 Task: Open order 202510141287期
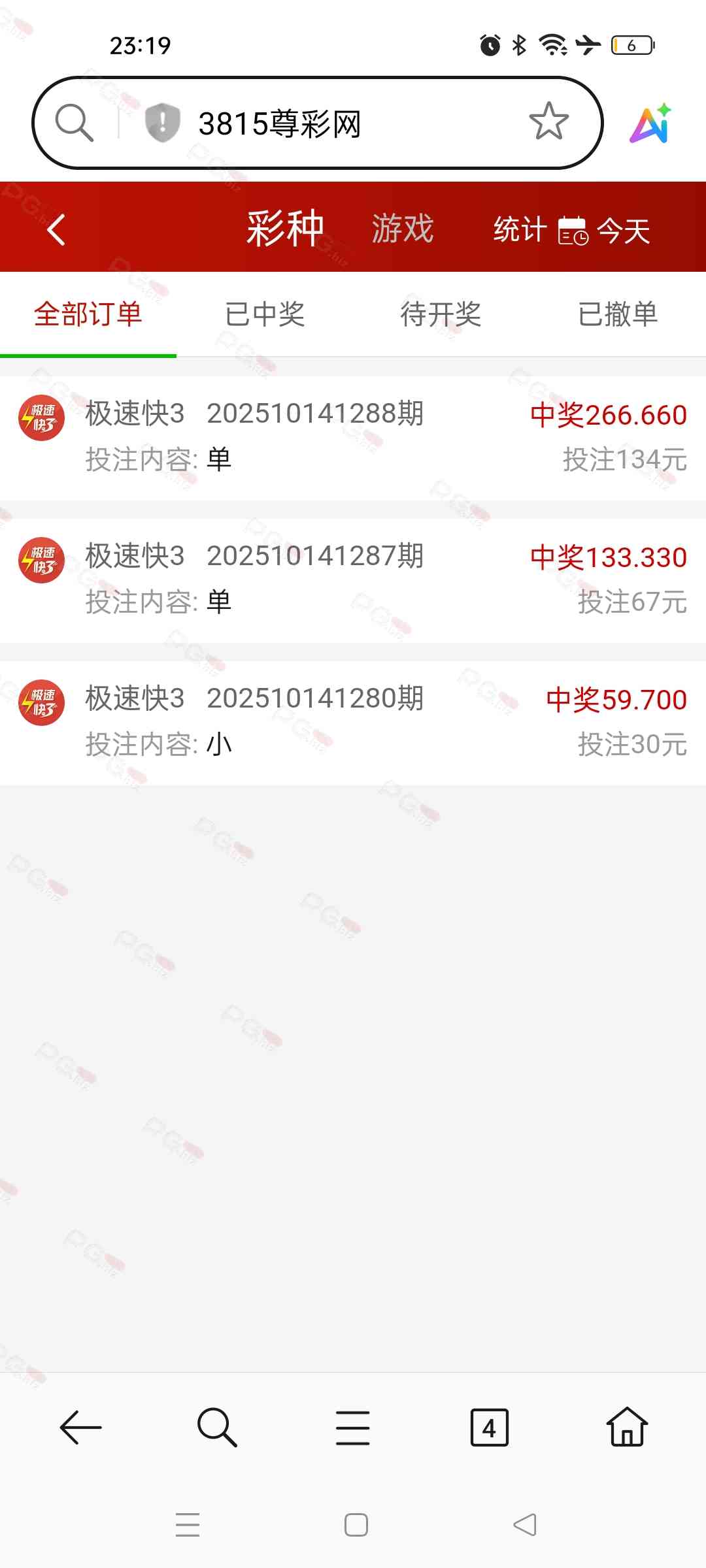[x=353, y=579]
